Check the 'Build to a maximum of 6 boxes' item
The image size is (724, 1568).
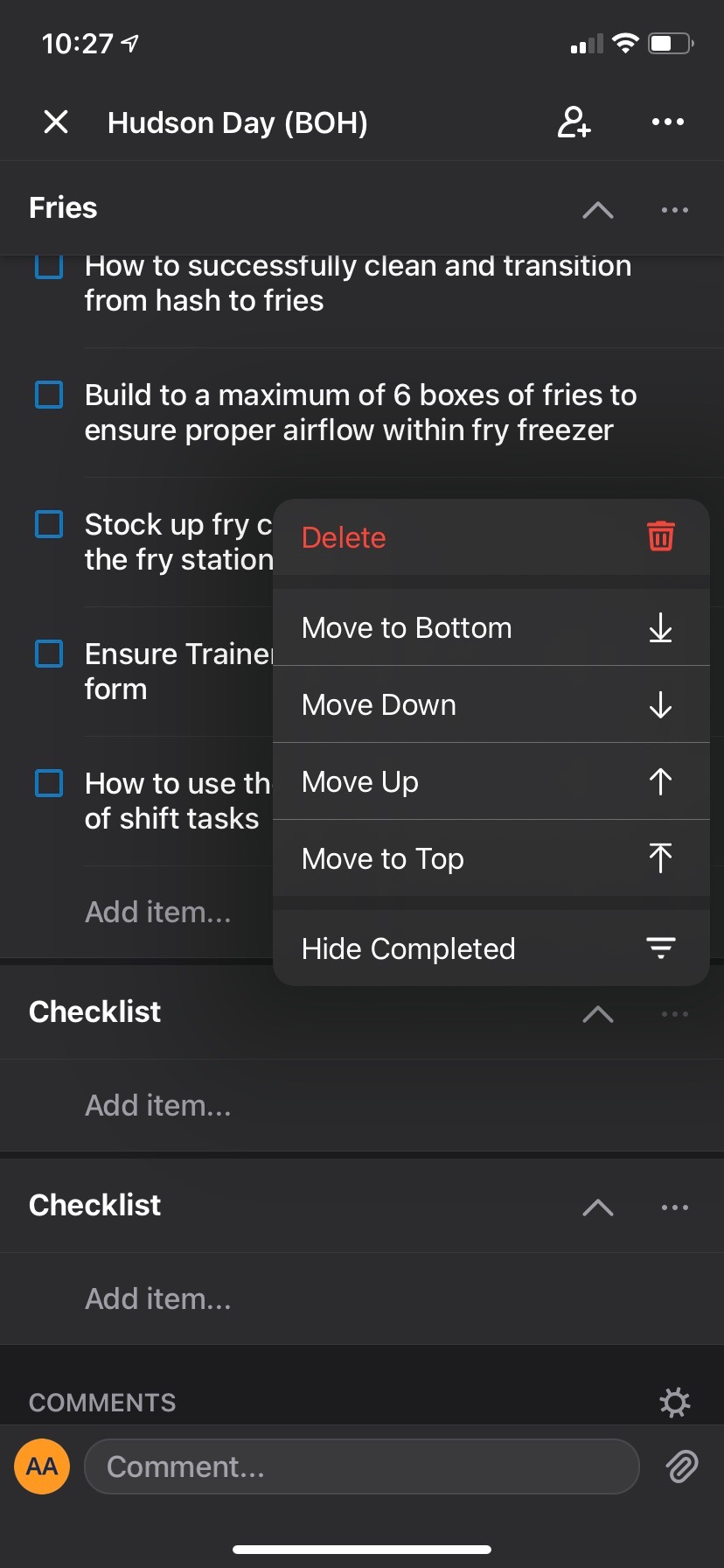[49, 395]
